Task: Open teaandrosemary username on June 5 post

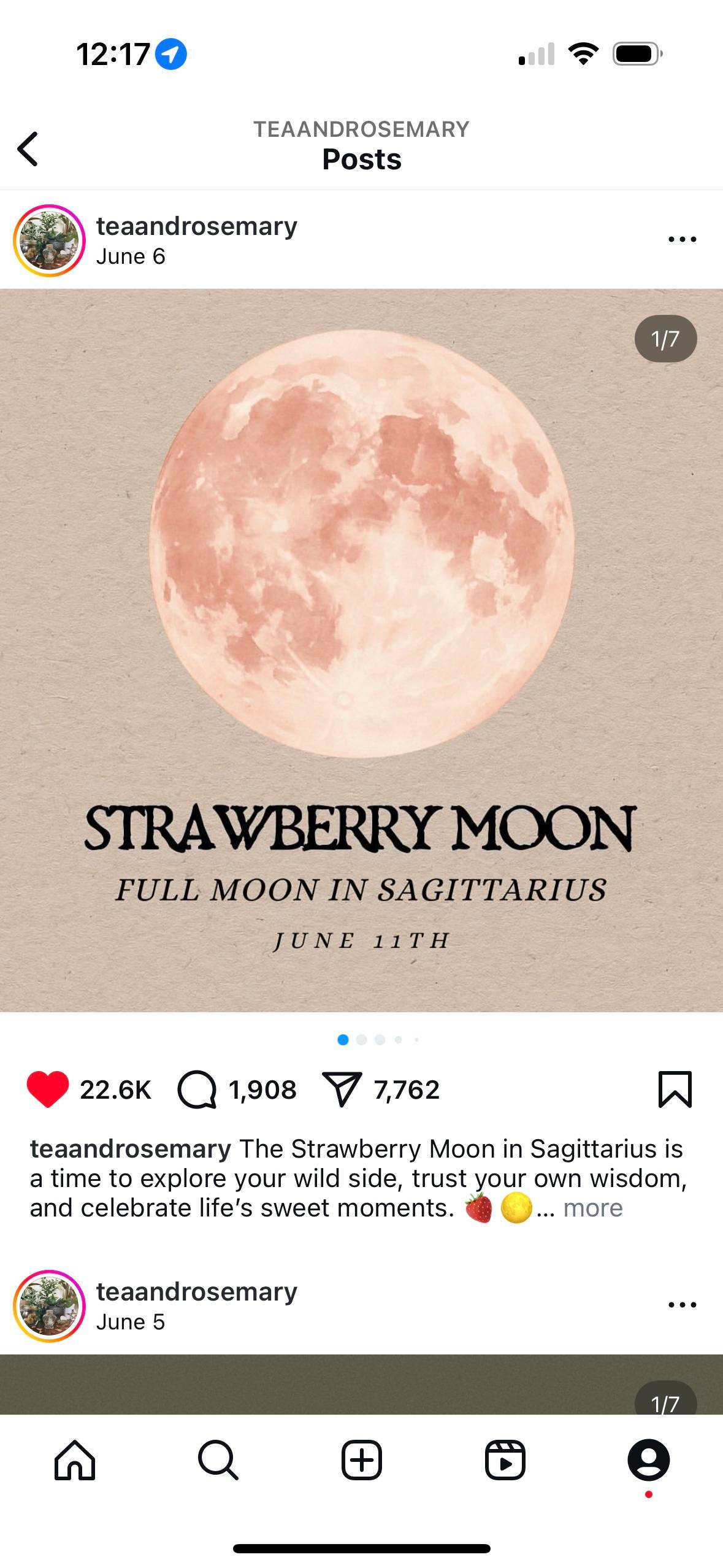Action: [x=196, y=1291]
